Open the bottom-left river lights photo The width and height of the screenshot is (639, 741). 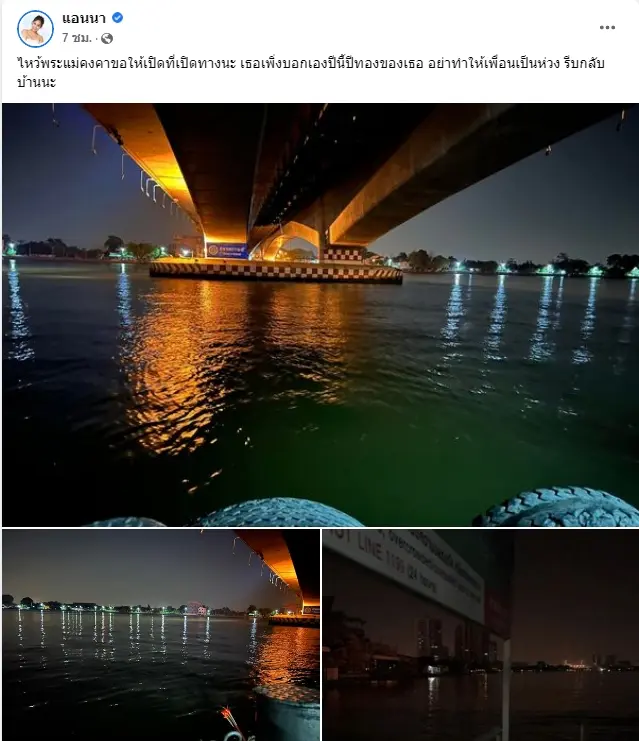160,635
